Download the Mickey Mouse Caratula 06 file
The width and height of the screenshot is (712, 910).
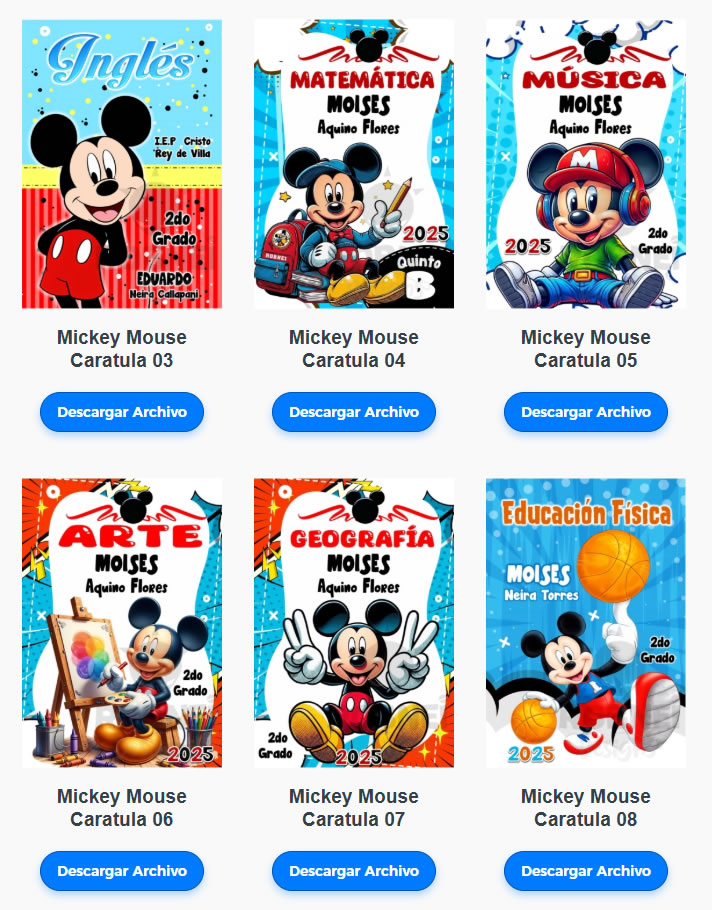coord(122,871)
